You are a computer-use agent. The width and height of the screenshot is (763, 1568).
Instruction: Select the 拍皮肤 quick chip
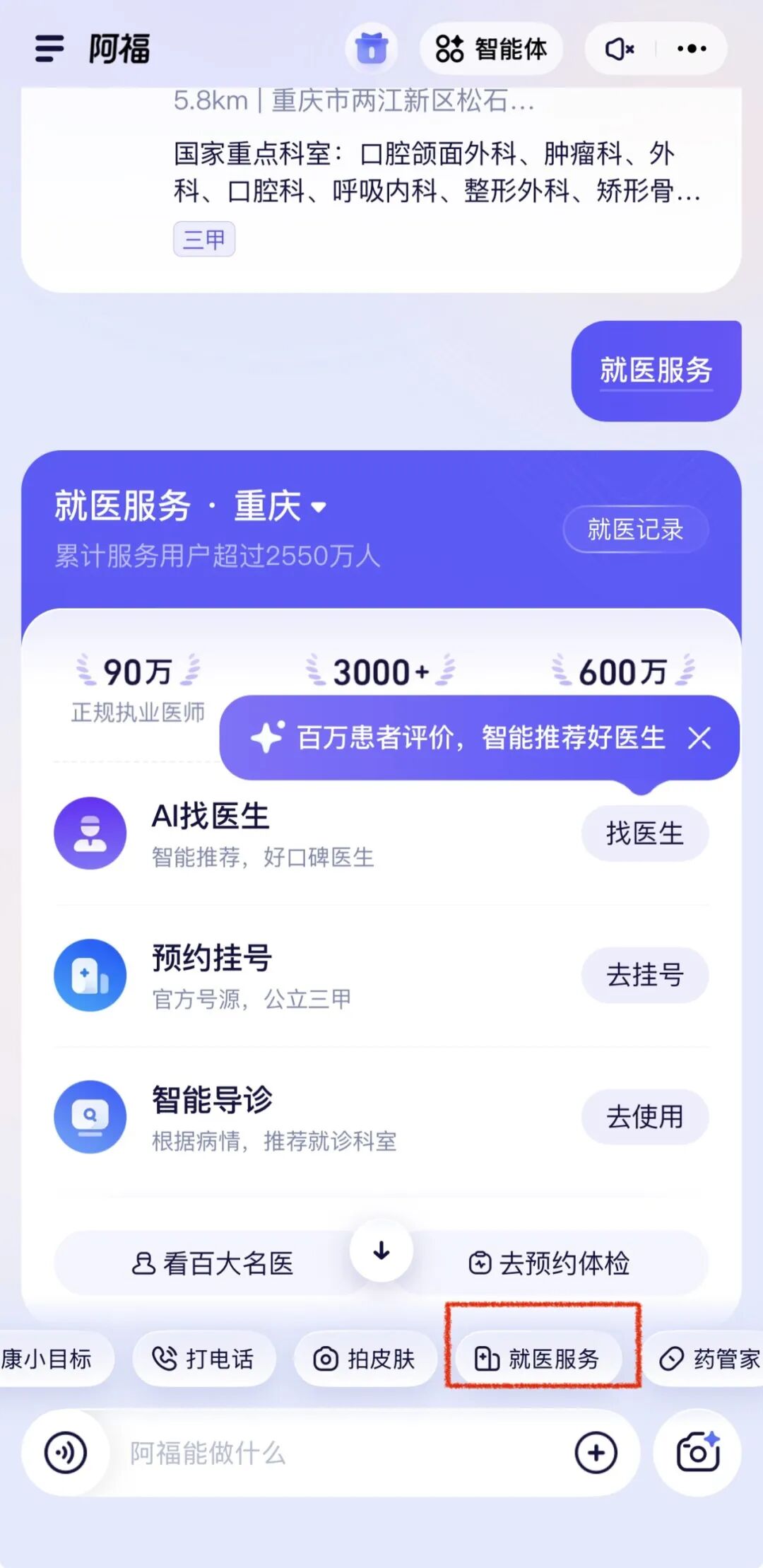[365, 1358]
